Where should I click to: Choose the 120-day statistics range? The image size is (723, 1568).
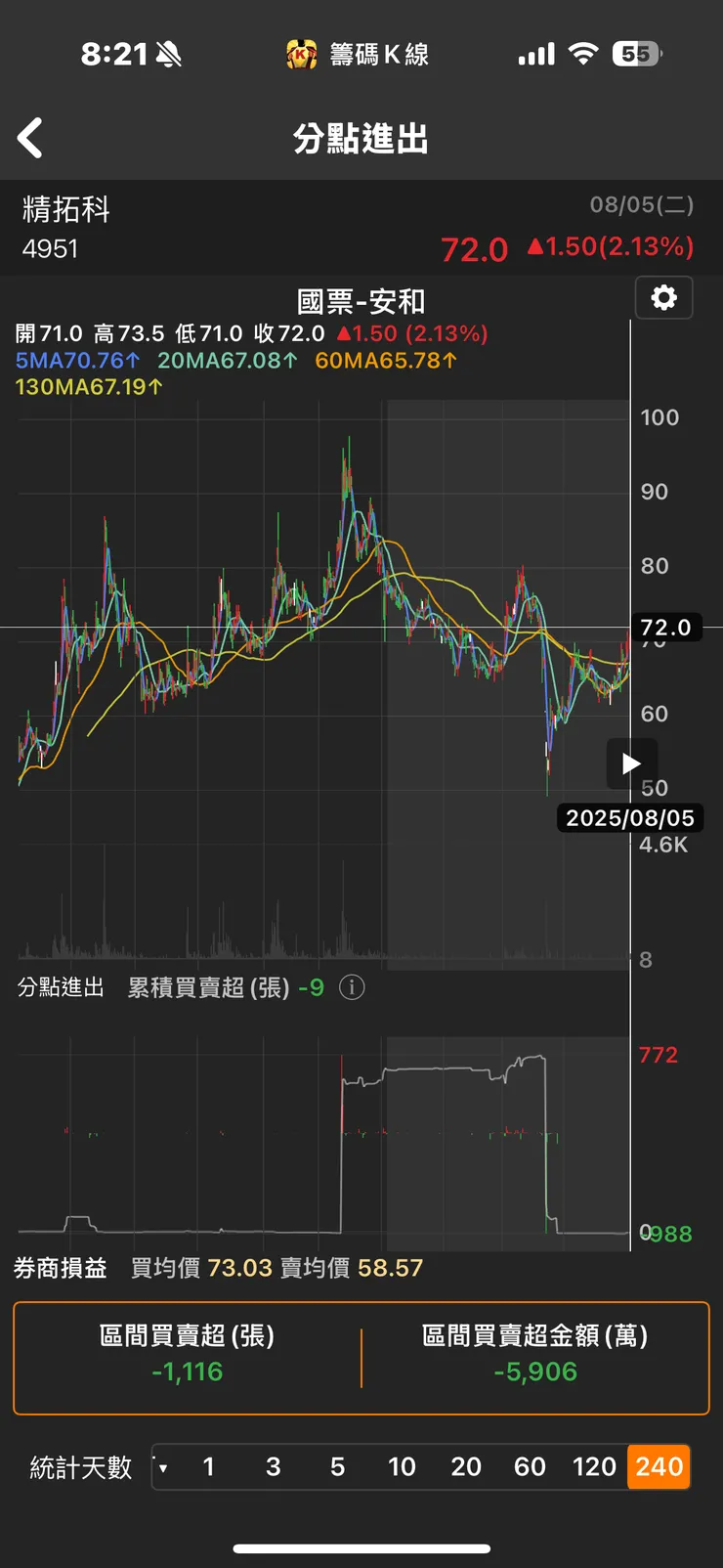click(594, 1466)
